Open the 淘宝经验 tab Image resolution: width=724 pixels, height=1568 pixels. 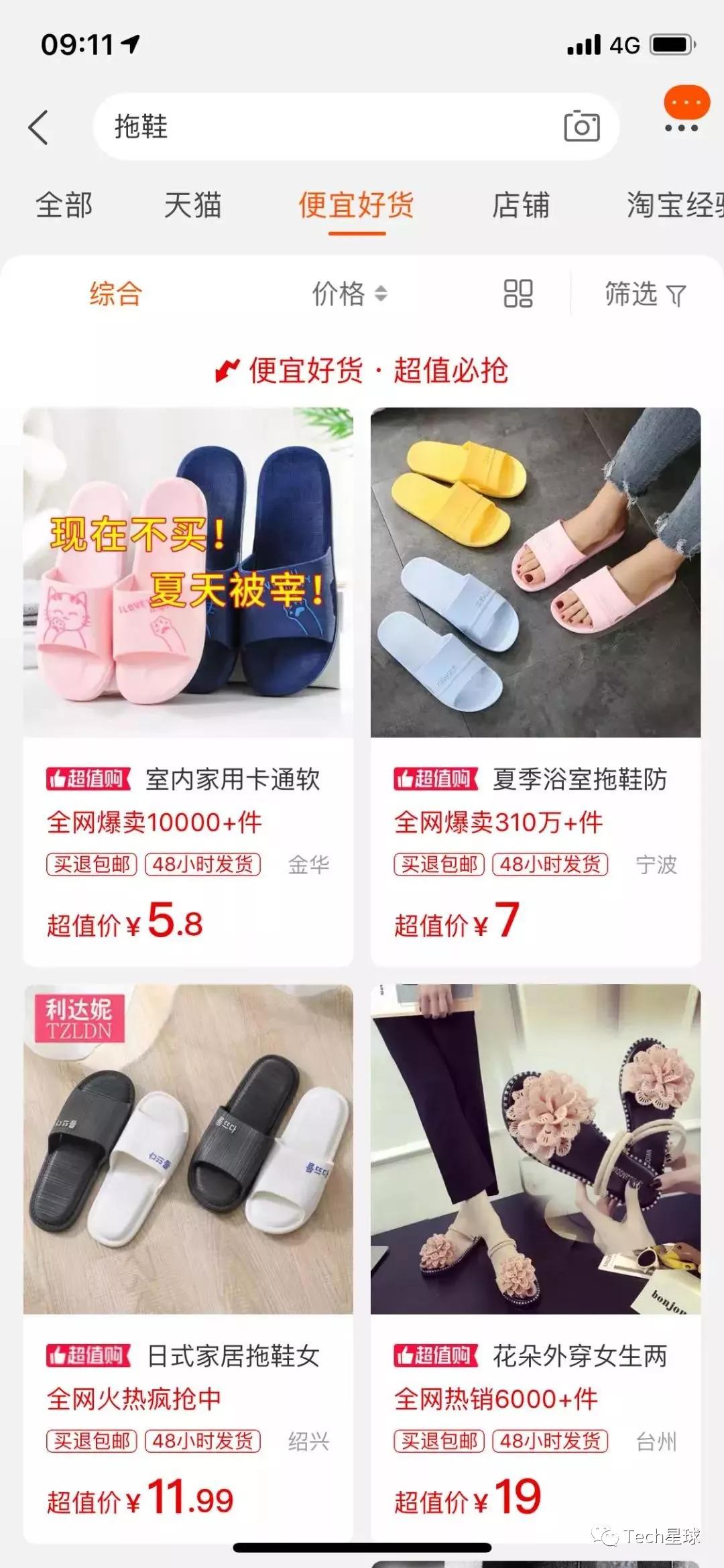point(674,205)
